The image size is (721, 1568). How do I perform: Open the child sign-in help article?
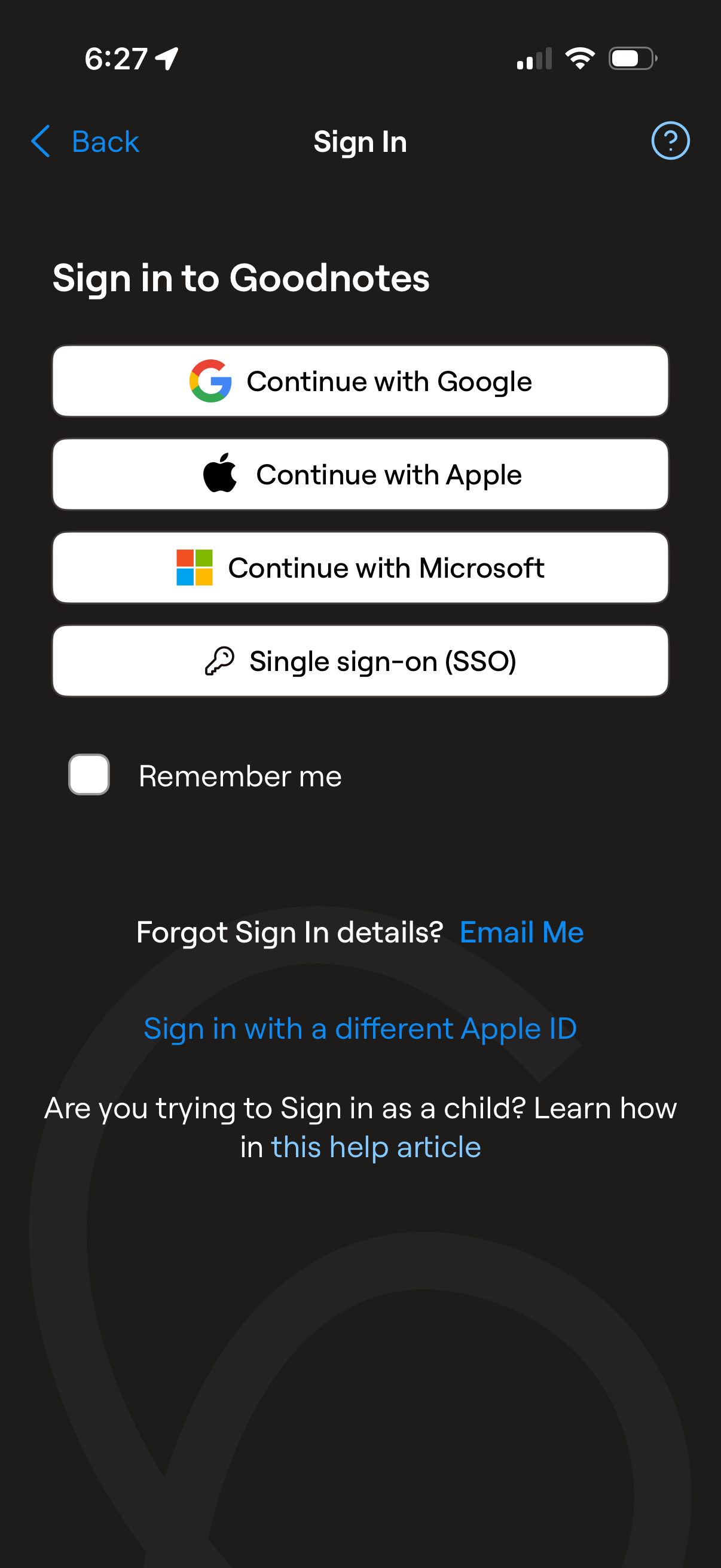click(375, 1146)
